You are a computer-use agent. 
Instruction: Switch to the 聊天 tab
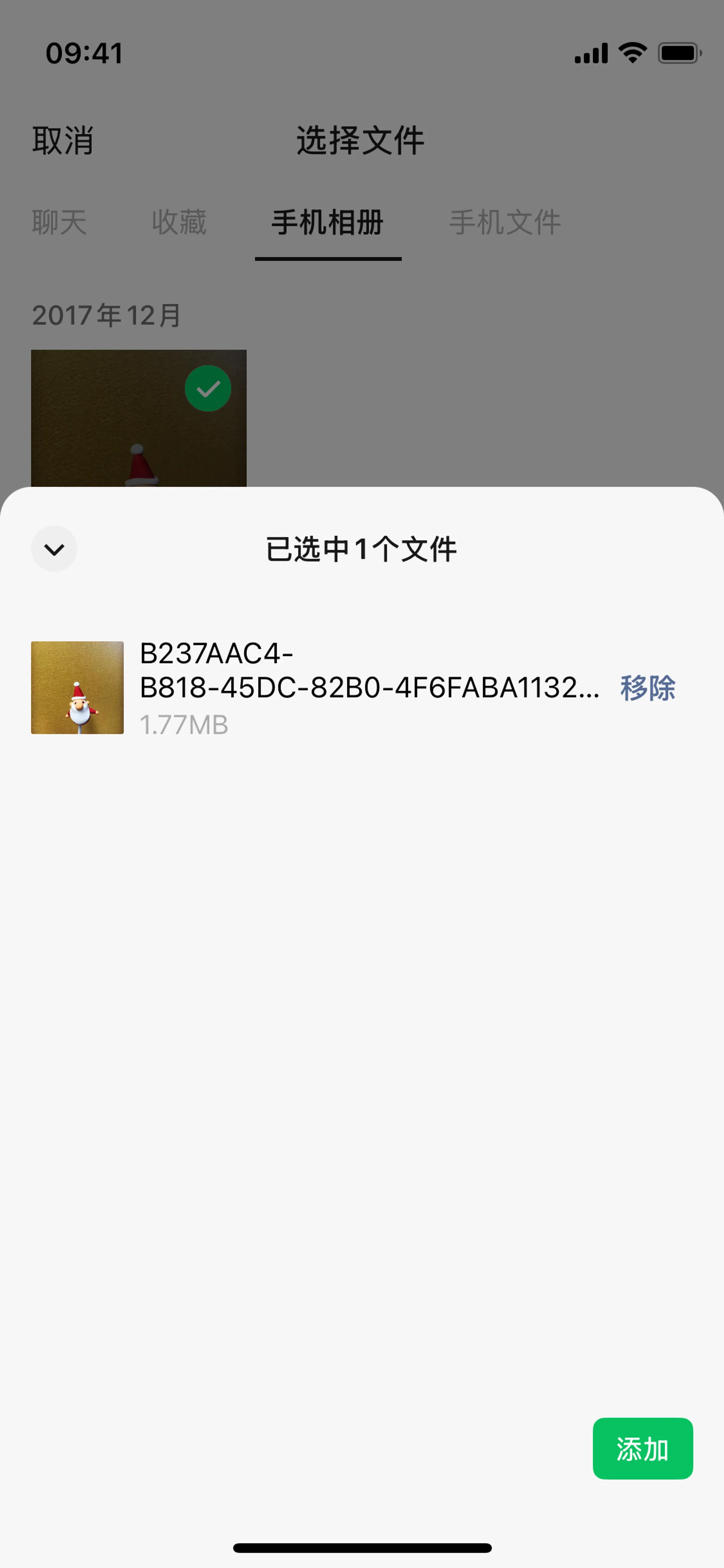click(x=59, y=222)
